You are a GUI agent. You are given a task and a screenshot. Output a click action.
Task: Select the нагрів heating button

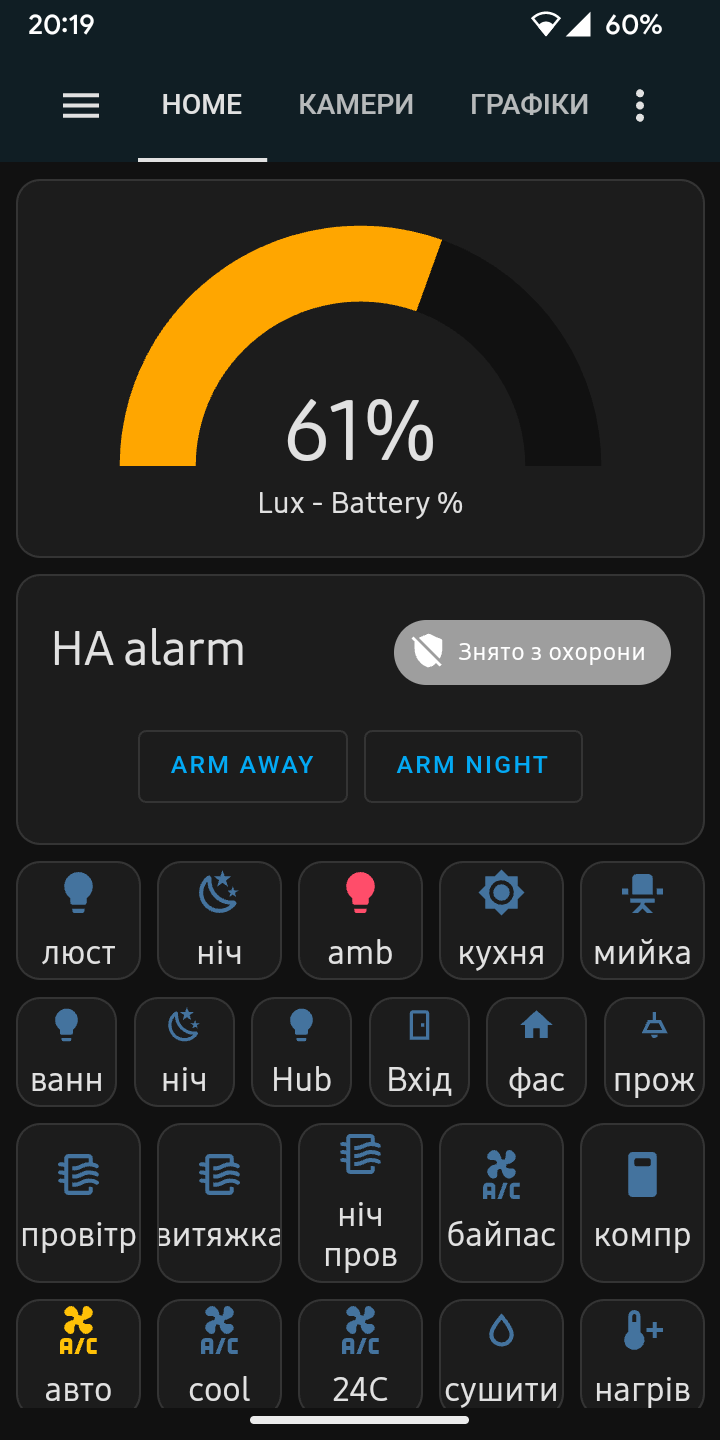click(x=642, y=1355)
